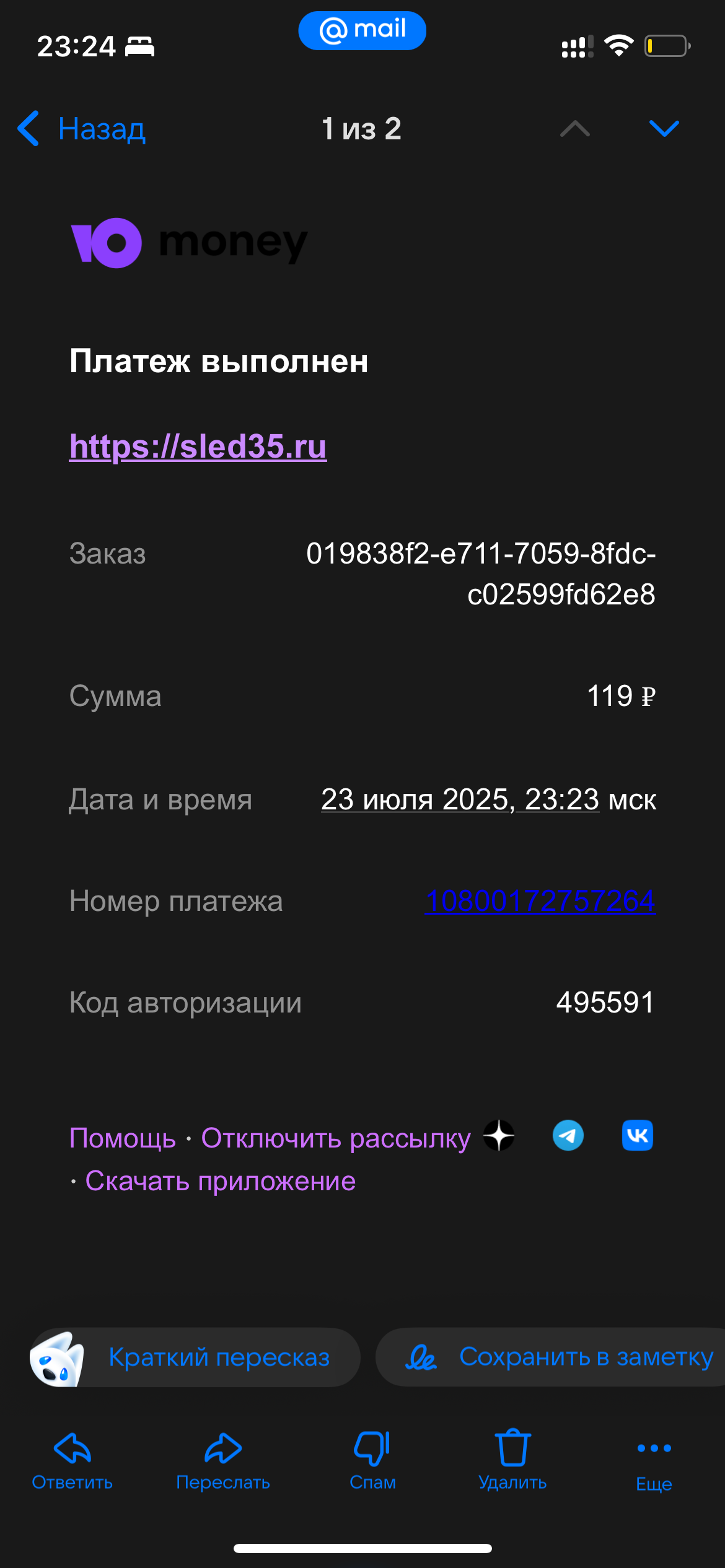Reply with the Ответить button

click(72, 1460)
